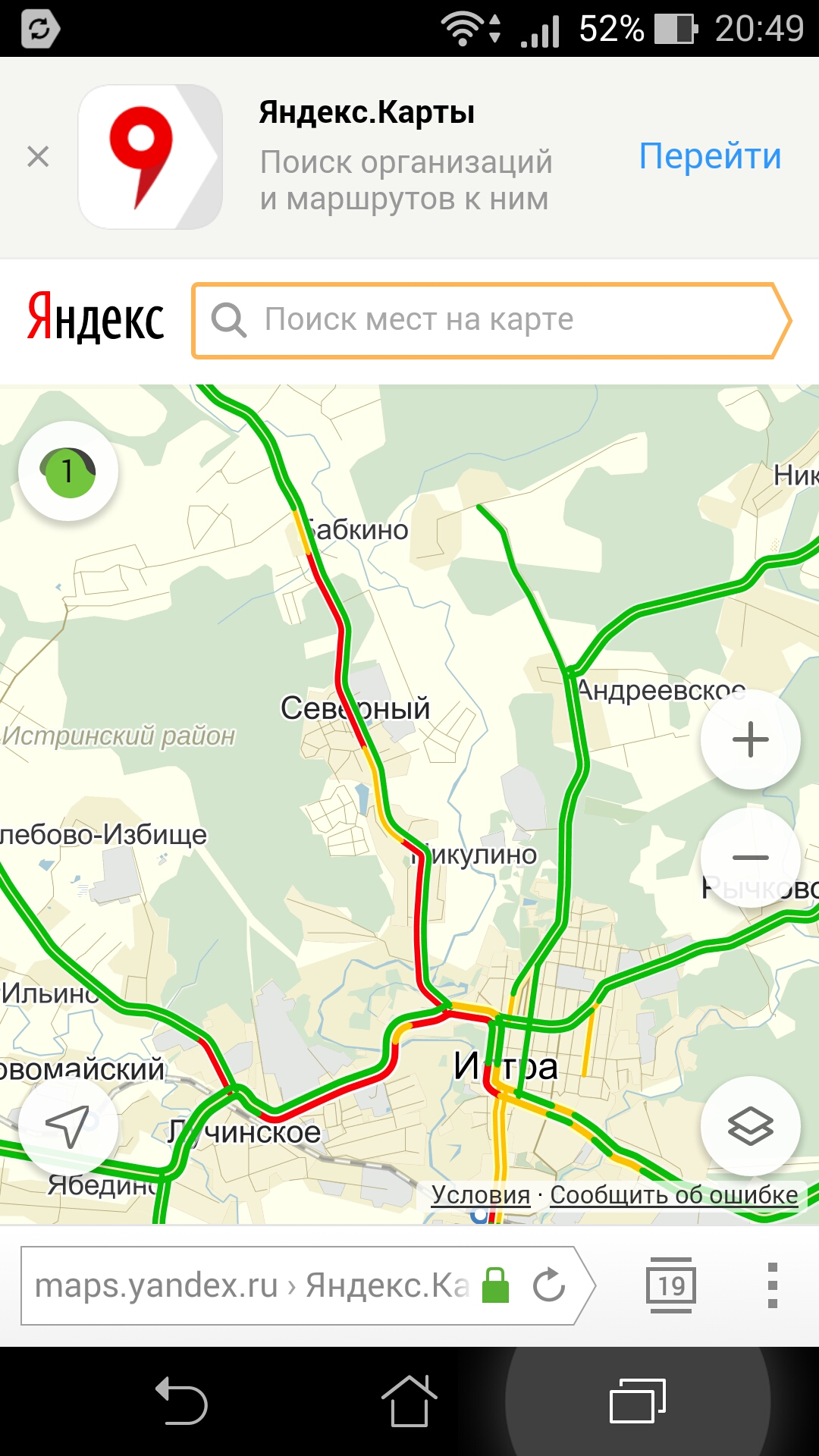The width and height of the screenshot is (819, 1456).
Task: Dismiss the Яндекс.Карты app banner
Action: pyautogui.click(x=38, y=157)
